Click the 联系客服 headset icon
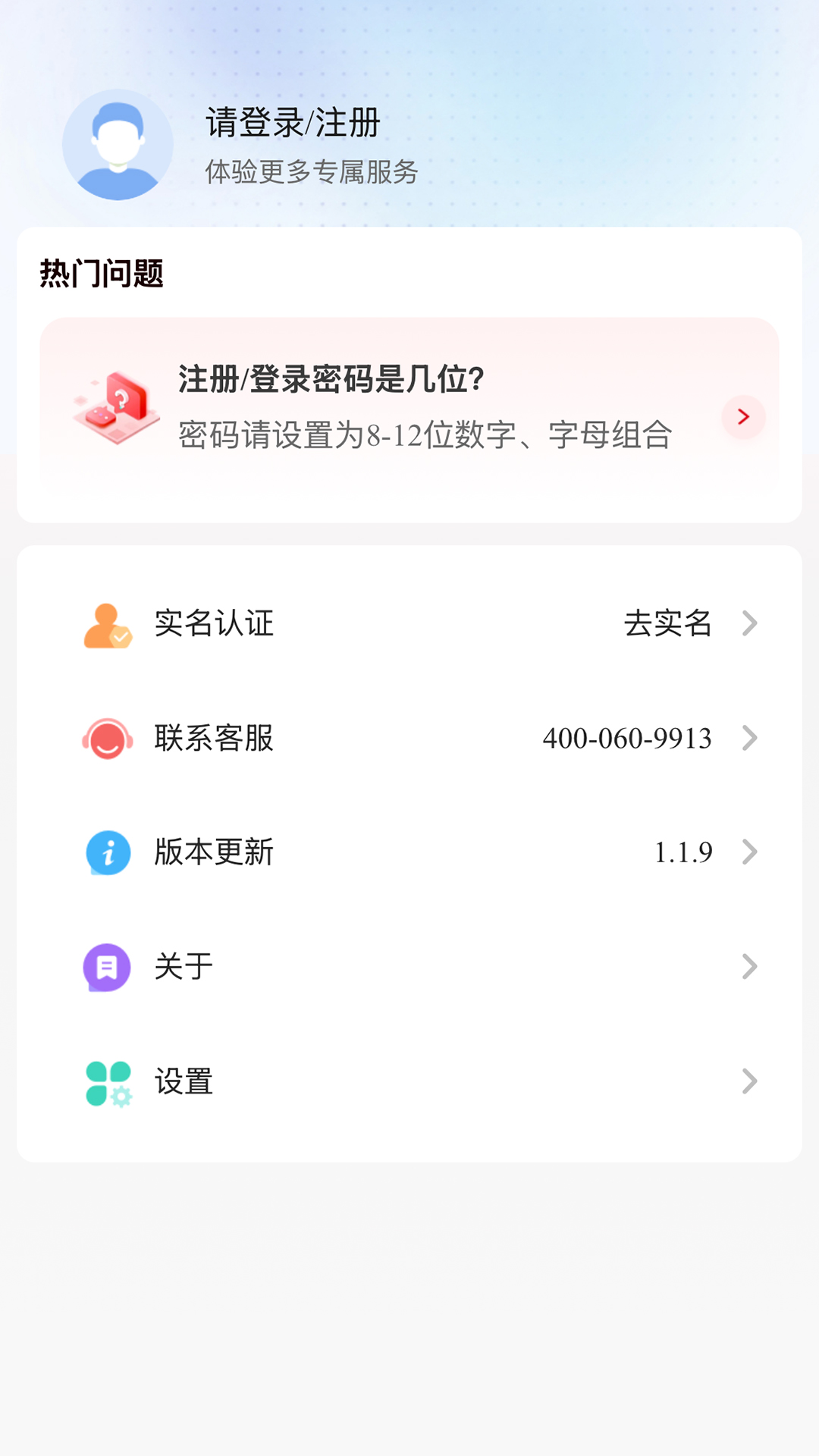The image size is (819, 1456). [106, 739]
